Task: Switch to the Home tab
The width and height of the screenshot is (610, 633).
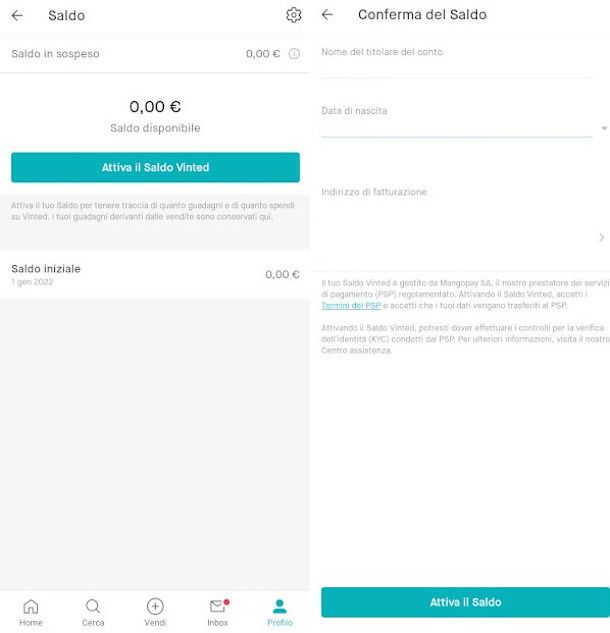Action: click(x=31, y=612)
